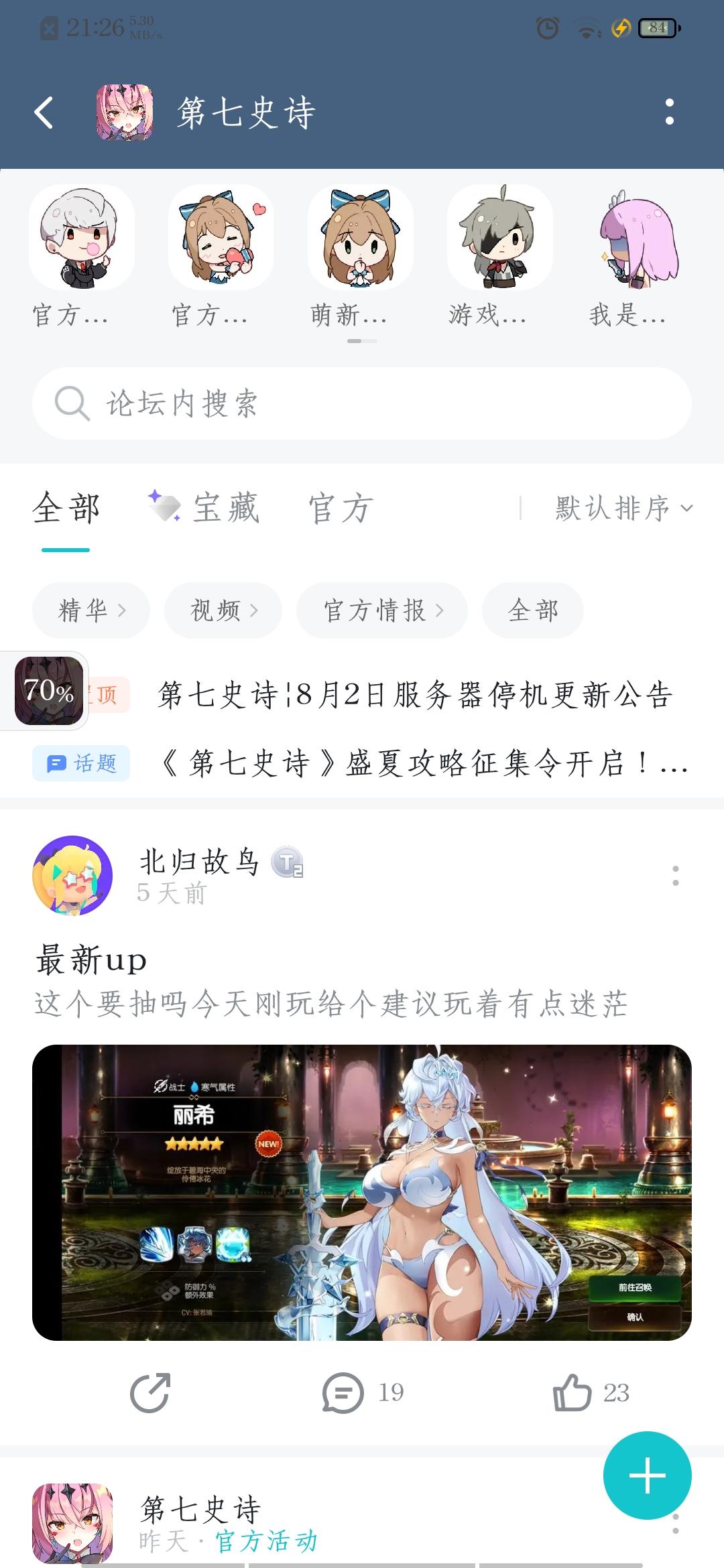View 北归故鸟's profile avatar

72,875
